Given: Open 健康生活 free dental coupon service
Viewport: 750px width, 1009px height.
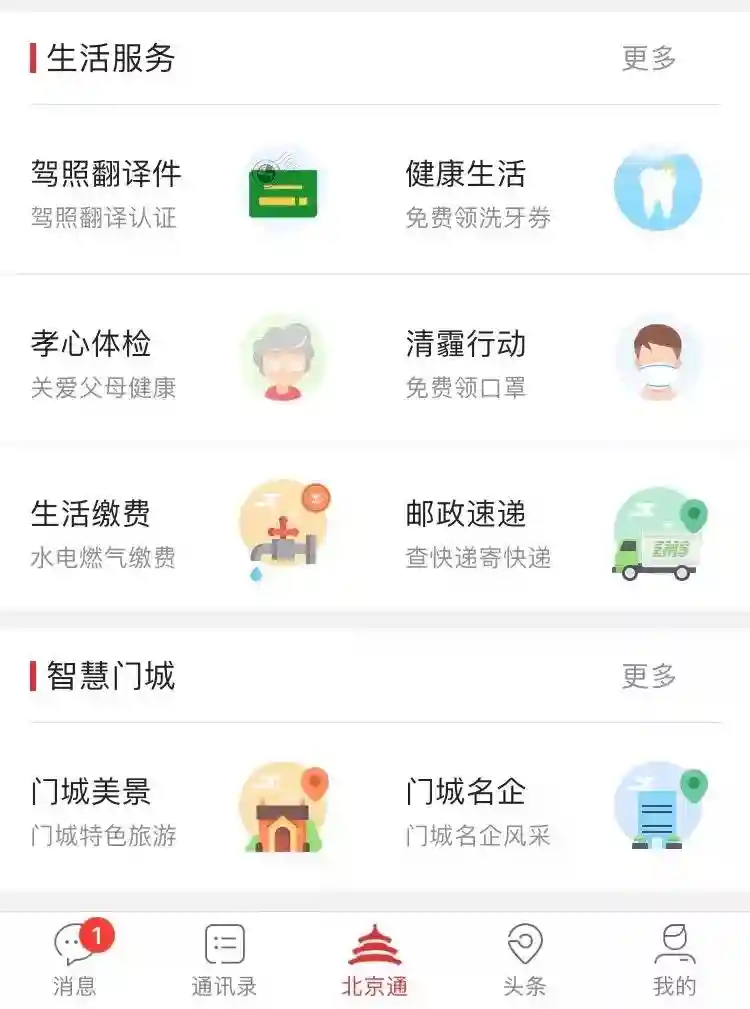Looking at the screenshot, I should [x=555, y=190].
